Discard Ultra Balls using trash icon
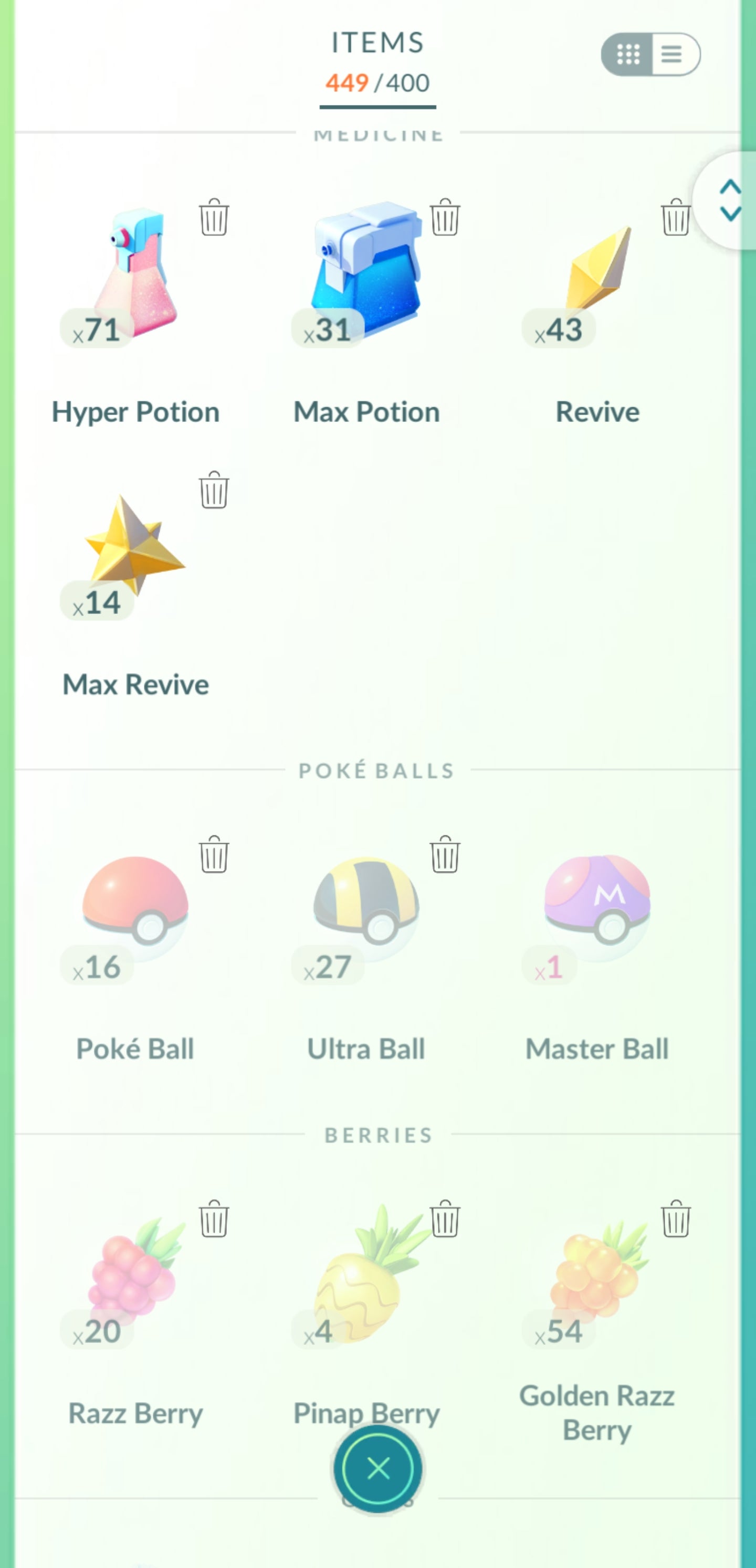This screenshot has height=1568, width=756. coord(445,855)
